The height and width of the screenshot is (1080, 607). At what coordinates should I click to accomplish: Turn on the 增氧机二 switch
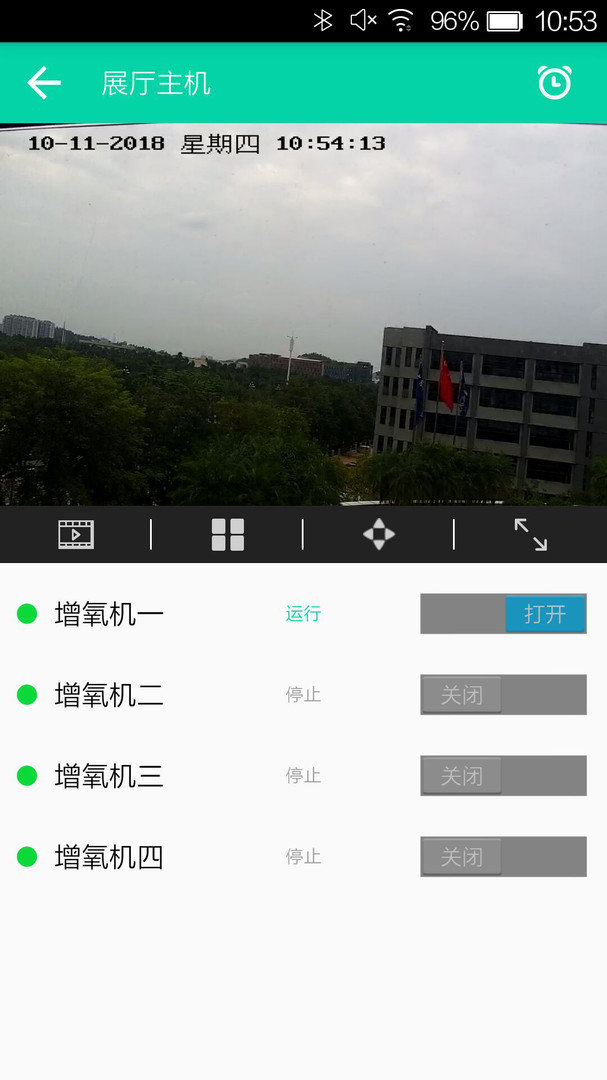(x=503, y=695)
